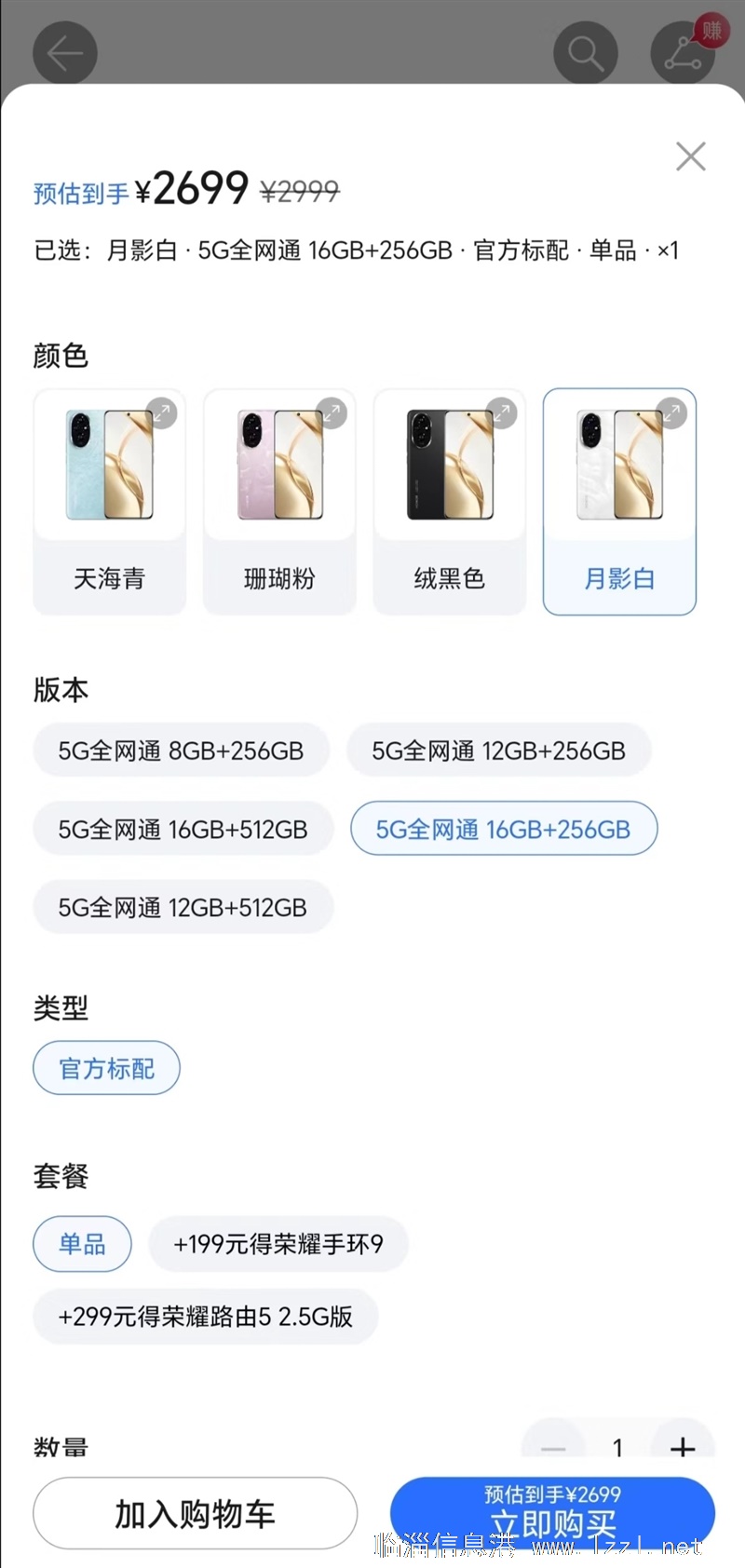Image resolution: width=745 pixels, height=1568 pixels.
Task: Choose the +299元得荣耀路由5 2.5G版 bundle
Action: (x=206, y=1317)
